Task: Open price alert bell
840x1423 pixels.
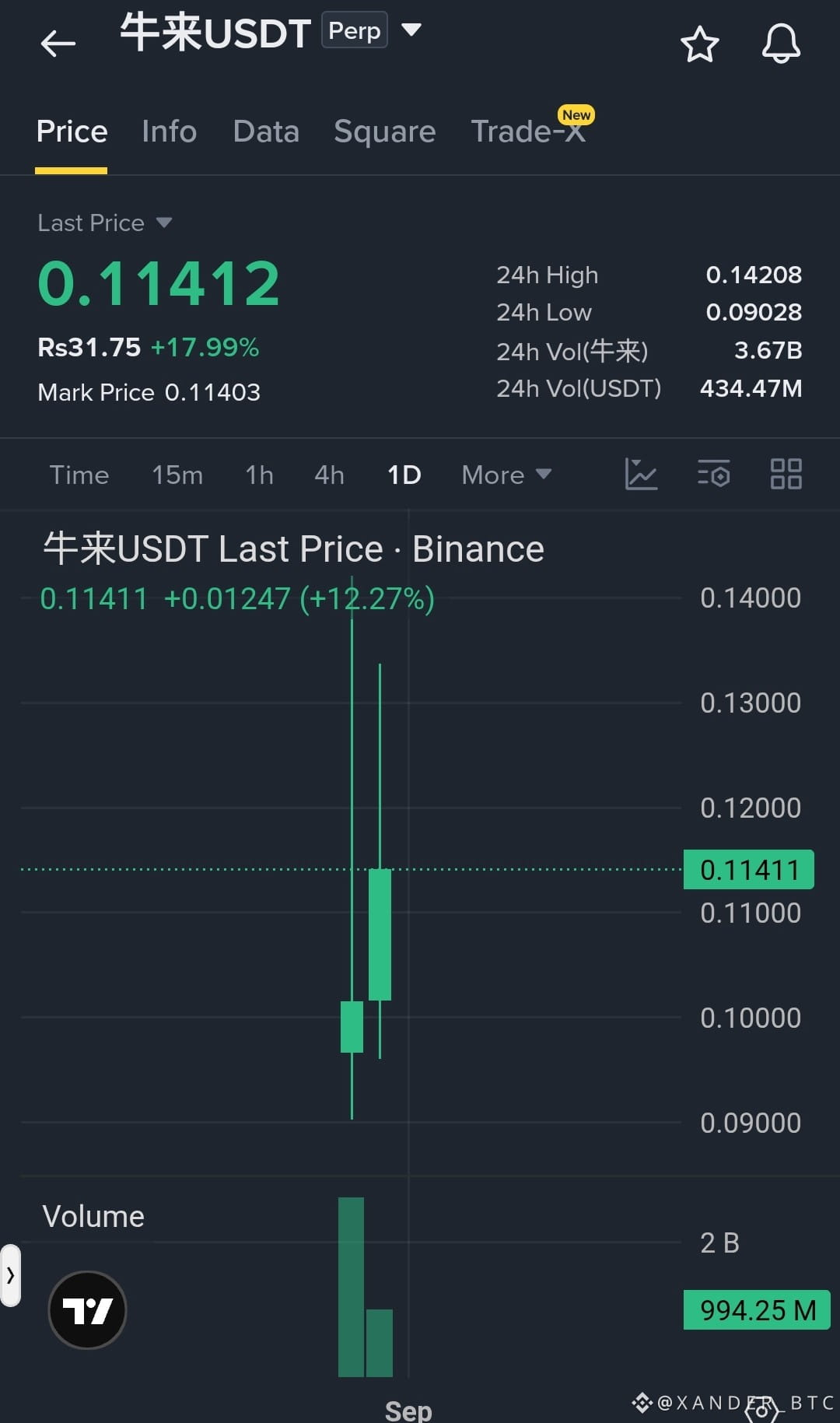Action: click(x=781, y=44)
